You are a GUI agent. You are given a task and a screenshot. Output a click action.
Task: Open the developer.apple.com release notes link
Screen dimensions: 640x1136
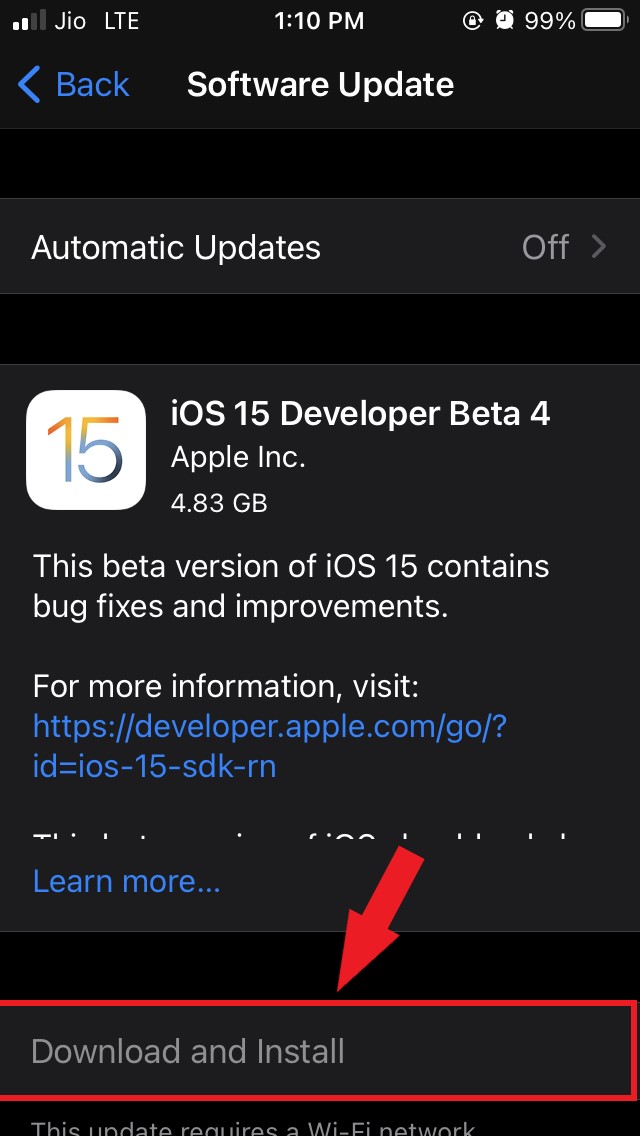tap(268, 746)
